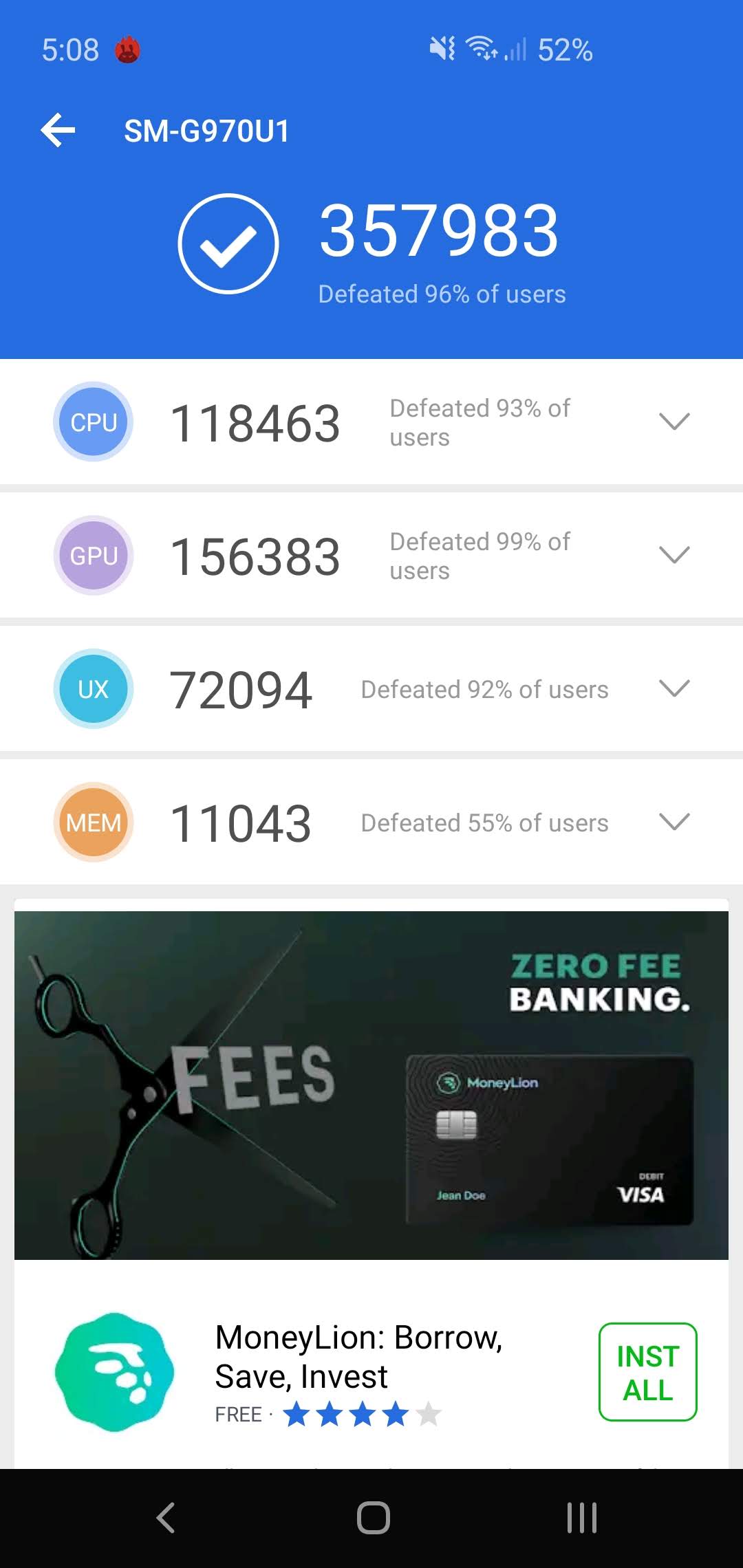This screenshot has height=1568, width=743.
Task: Open the Zero Fee Banking ad banner
Action: (371, 1085)
